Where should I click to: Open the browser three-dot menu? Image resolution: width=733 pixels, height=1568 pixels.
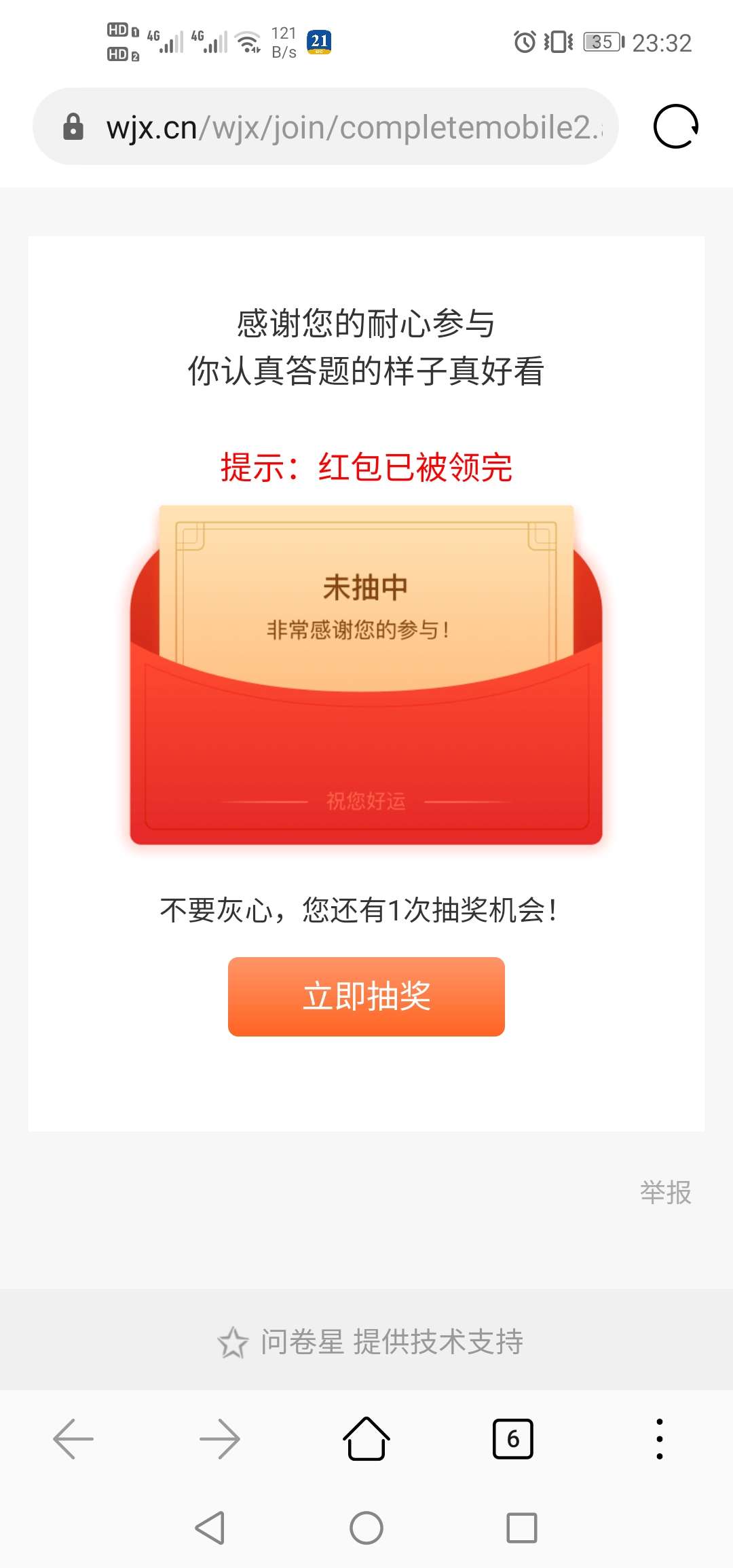pyautogui.click(x=659, y=1438)
